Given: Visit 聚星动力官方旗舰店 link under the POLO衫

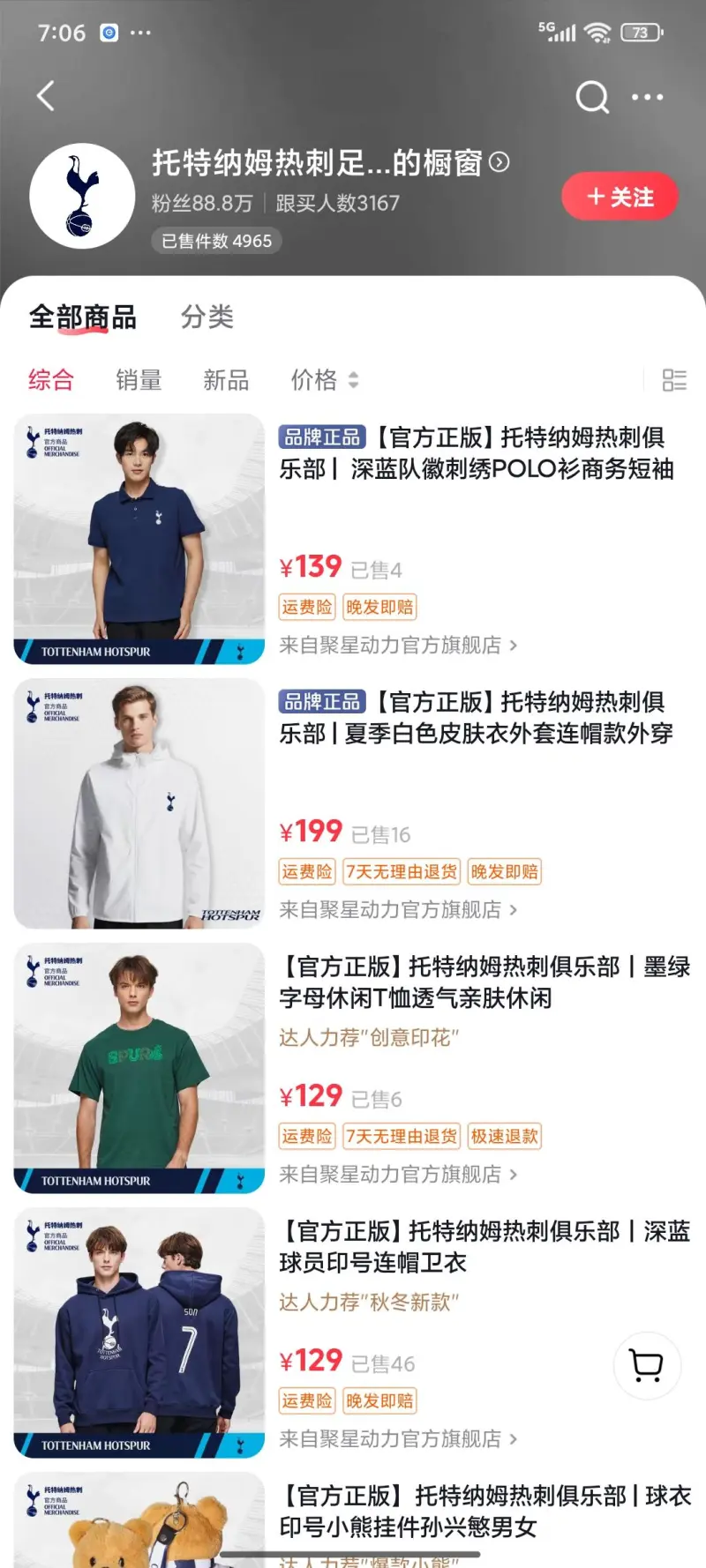Looking at the screenshot, I should (397, 646).
